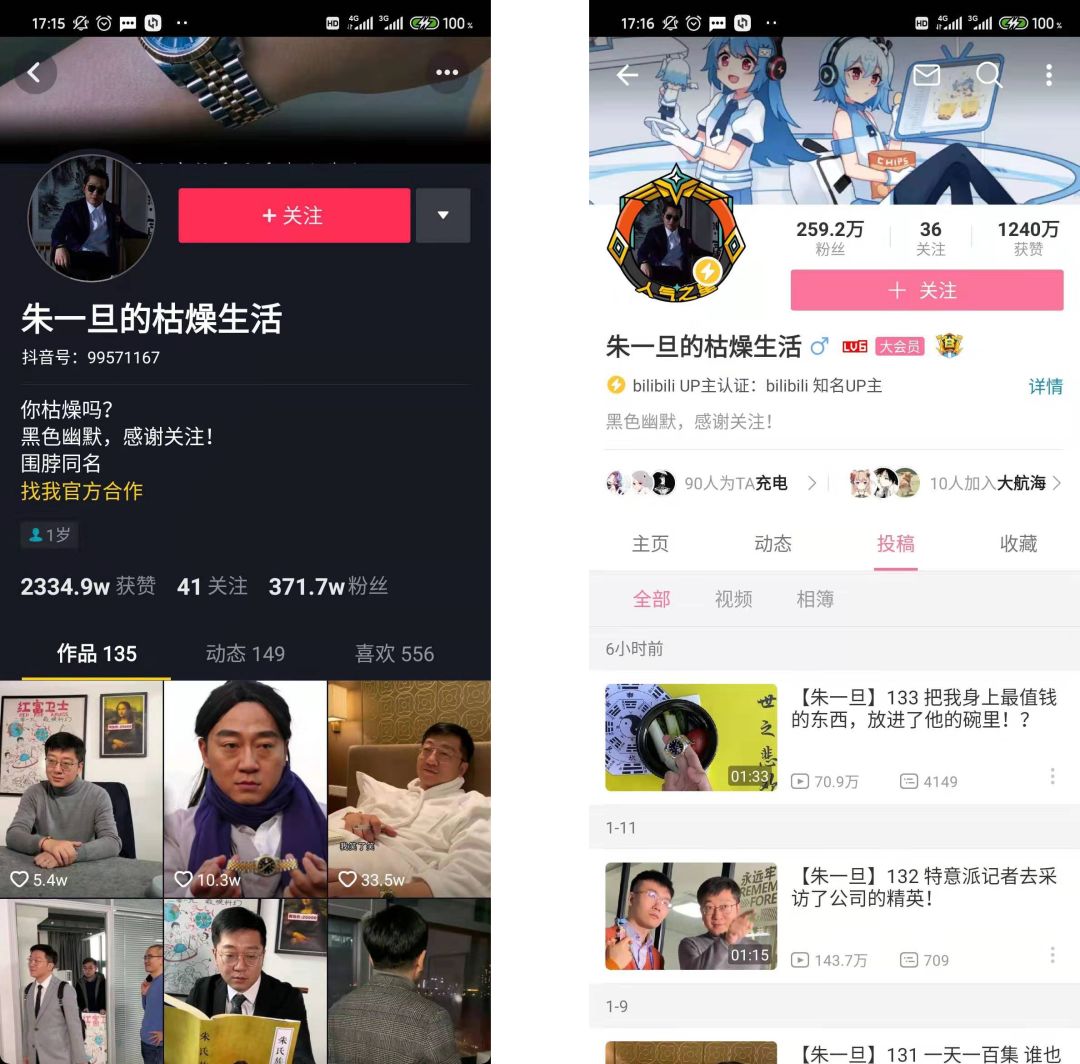Open the video with 33.5w likes
Image resolution: width=1080 pixels, height=1064 pixels.
(409, 788)
